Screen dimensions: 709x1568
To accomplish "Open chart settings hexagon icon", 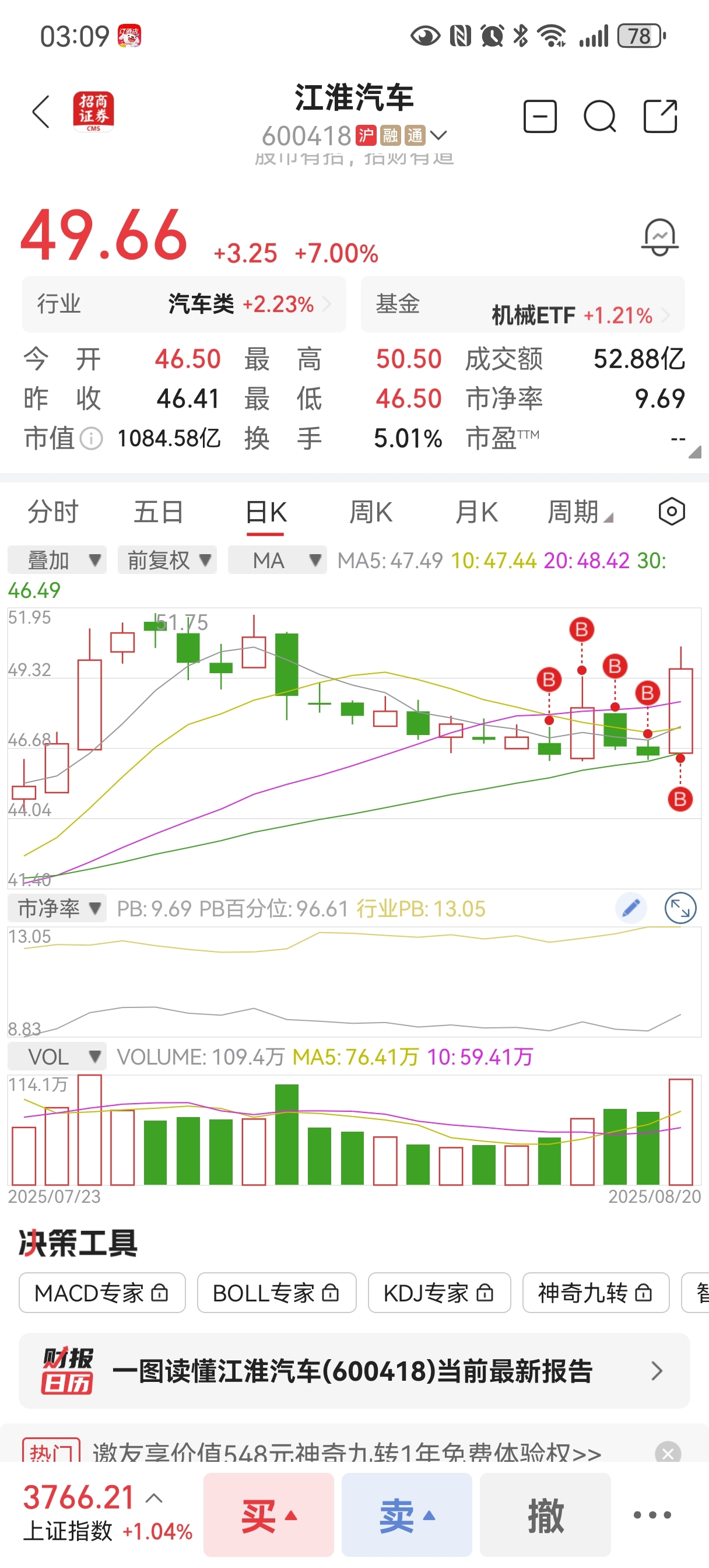I will (x=672, y=512).
